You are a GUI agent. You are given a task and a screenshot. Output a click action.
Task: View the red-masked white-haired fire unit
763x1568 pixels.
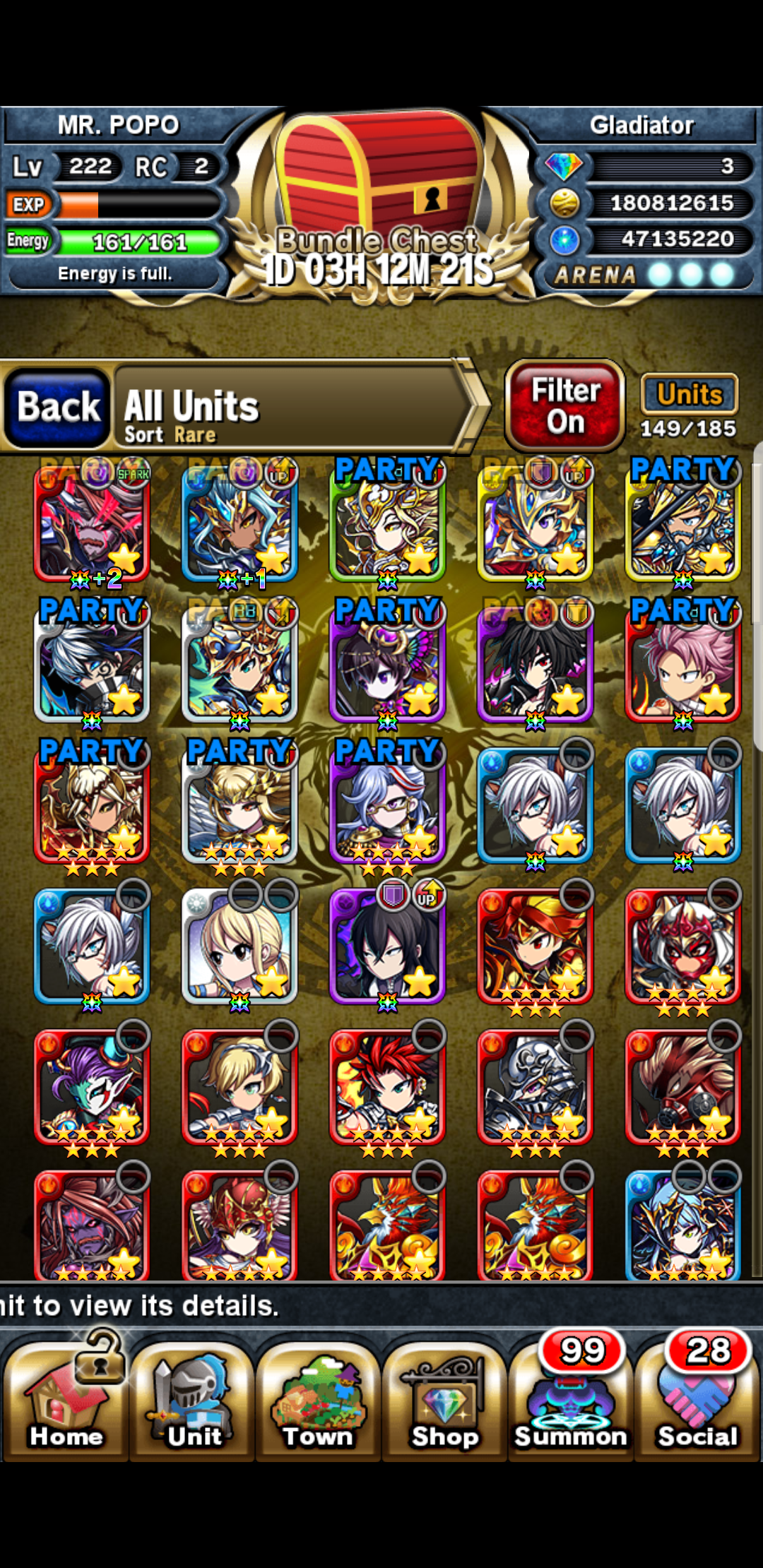click(x=683, y=946)
